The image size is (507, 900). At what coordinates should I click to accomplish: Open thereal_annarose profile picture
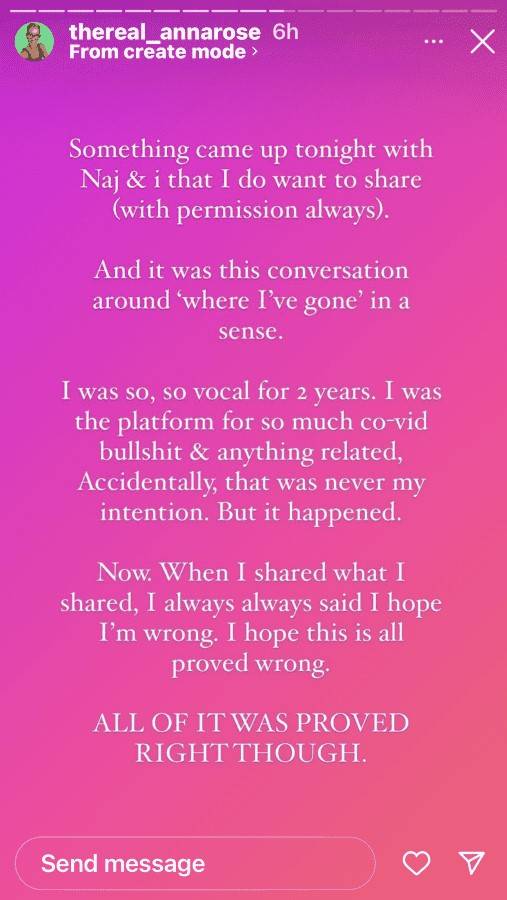(34, 41)
